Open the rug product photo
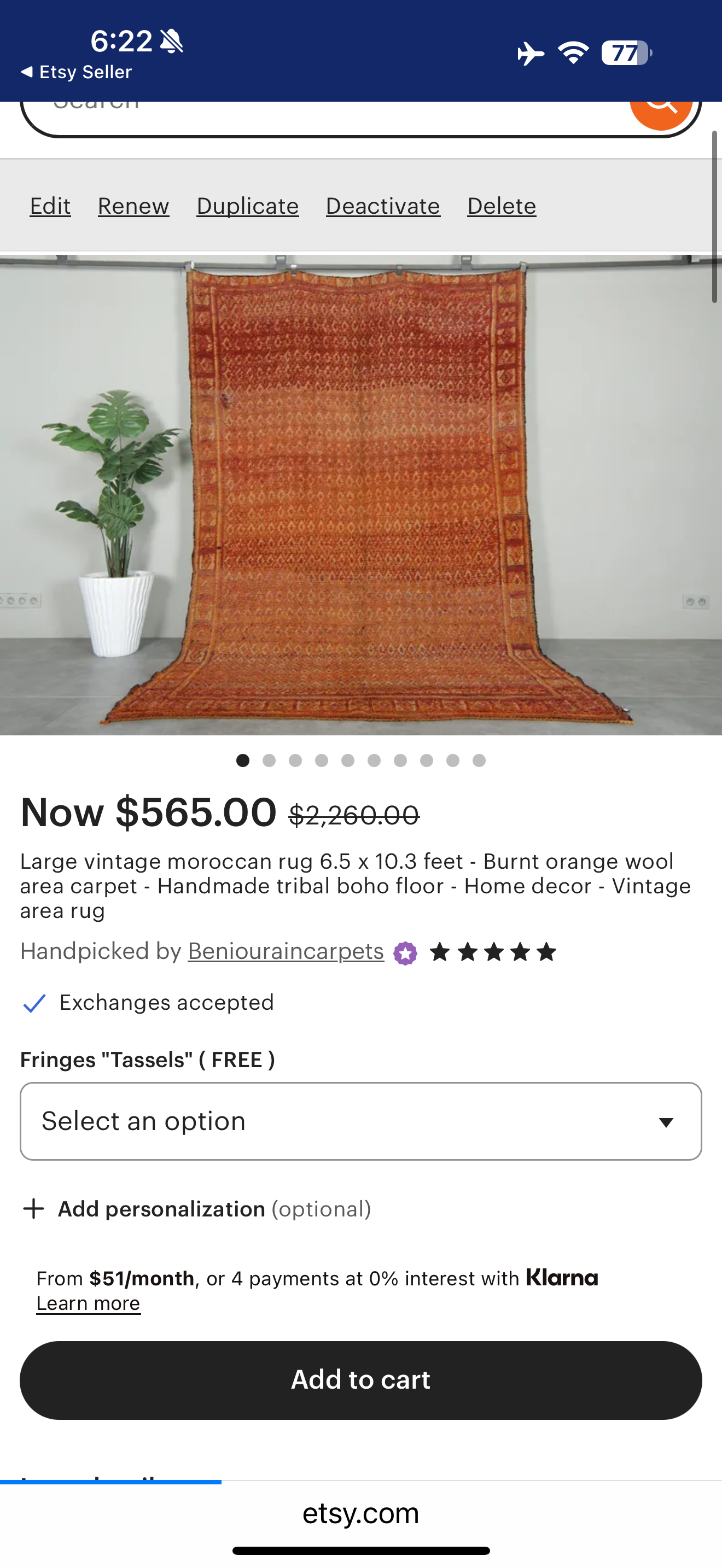This screenshot has height=1568, width=722. click(x=360, y=494)
